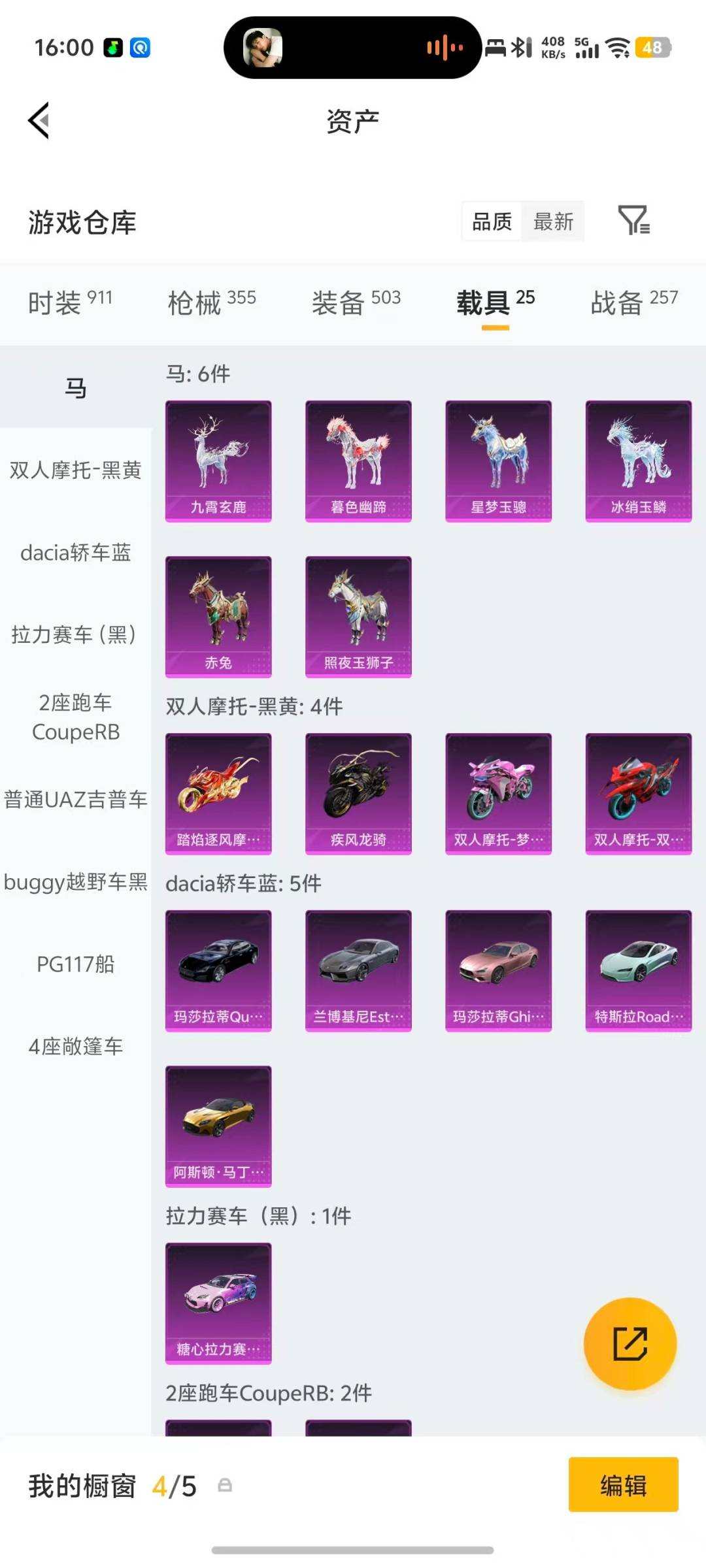Open the filter funnel icon

(x=633, y=222)
